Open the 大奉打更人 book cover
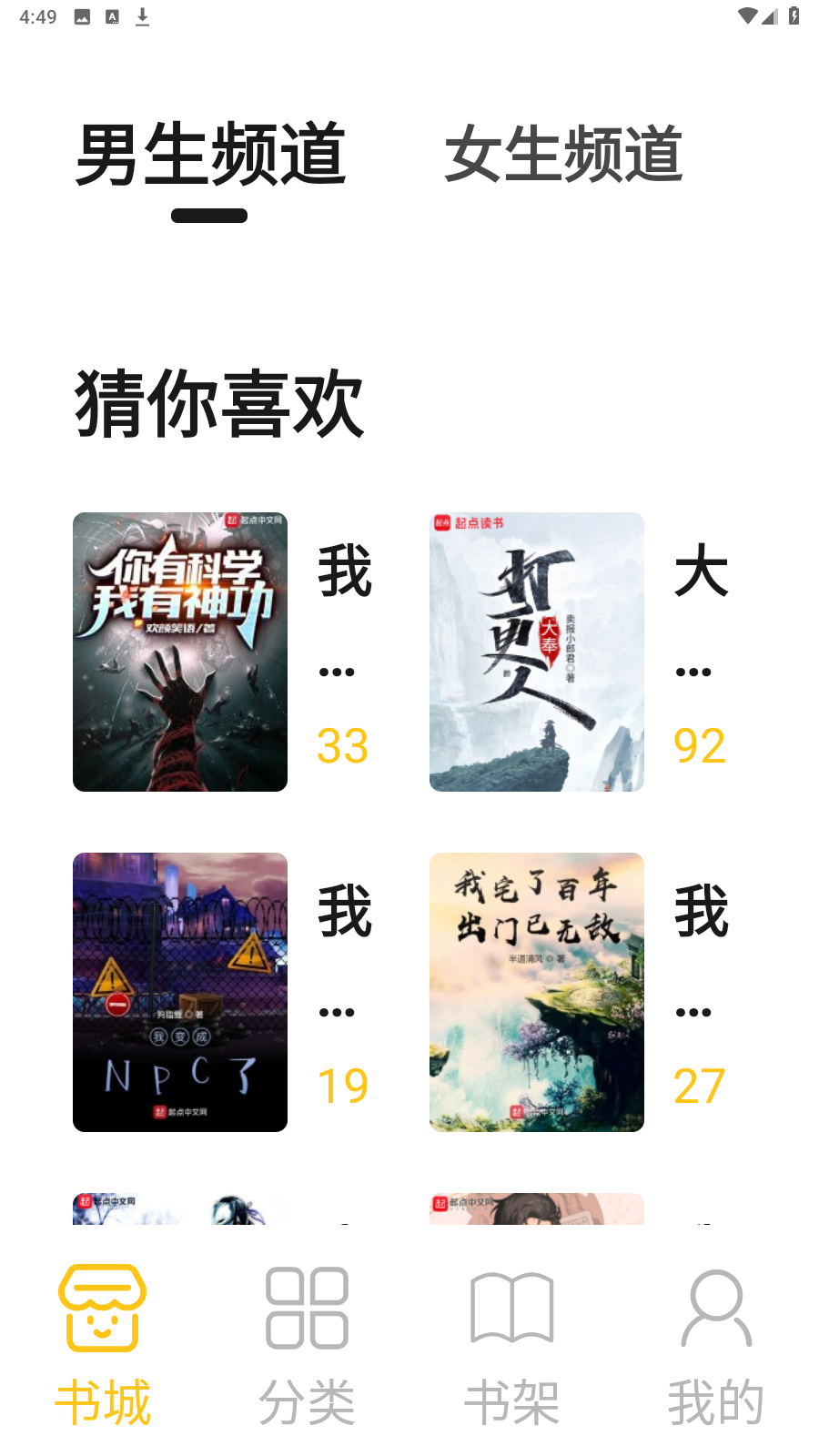This screenshot has height=1456, width=819. (536, 652)
